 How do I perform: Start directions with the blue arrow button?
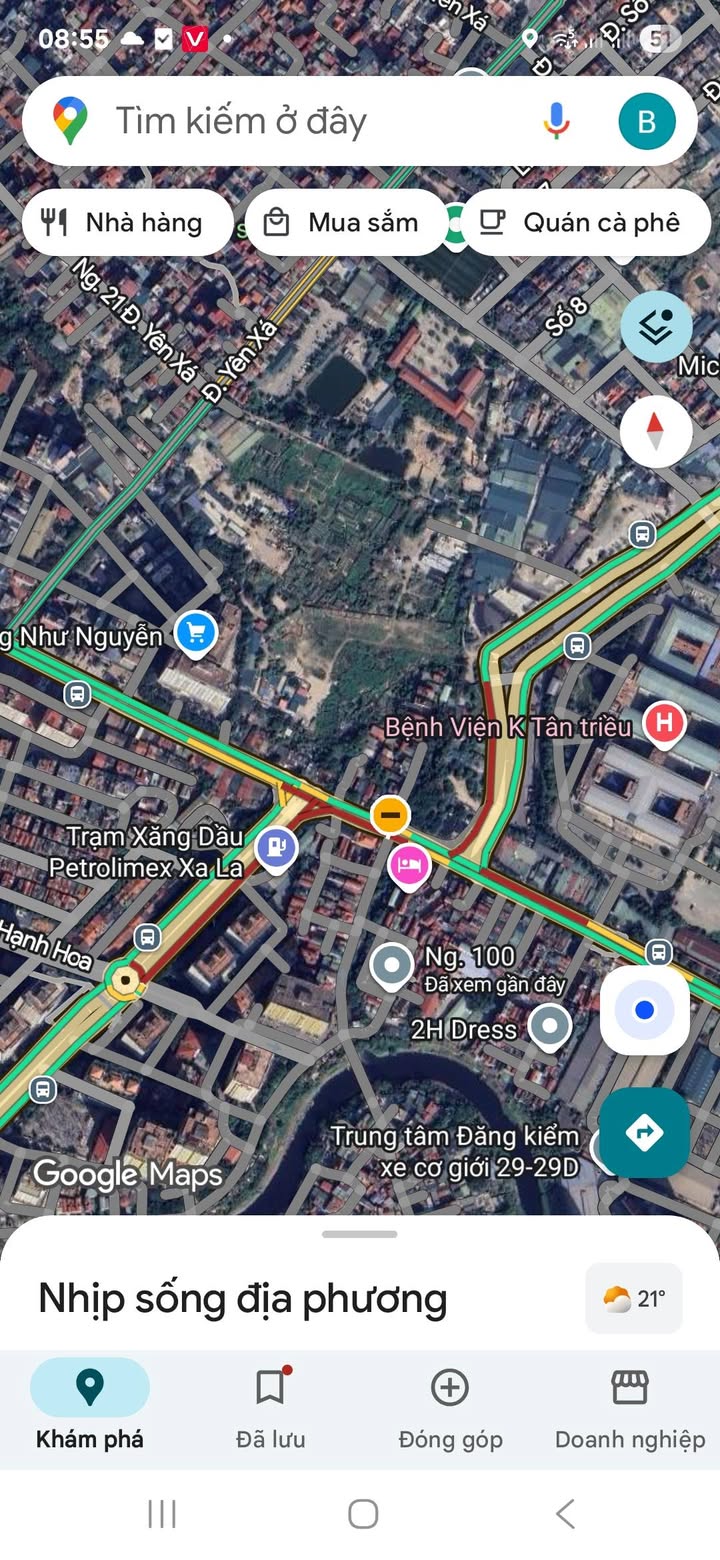[x=645, y=1132]
